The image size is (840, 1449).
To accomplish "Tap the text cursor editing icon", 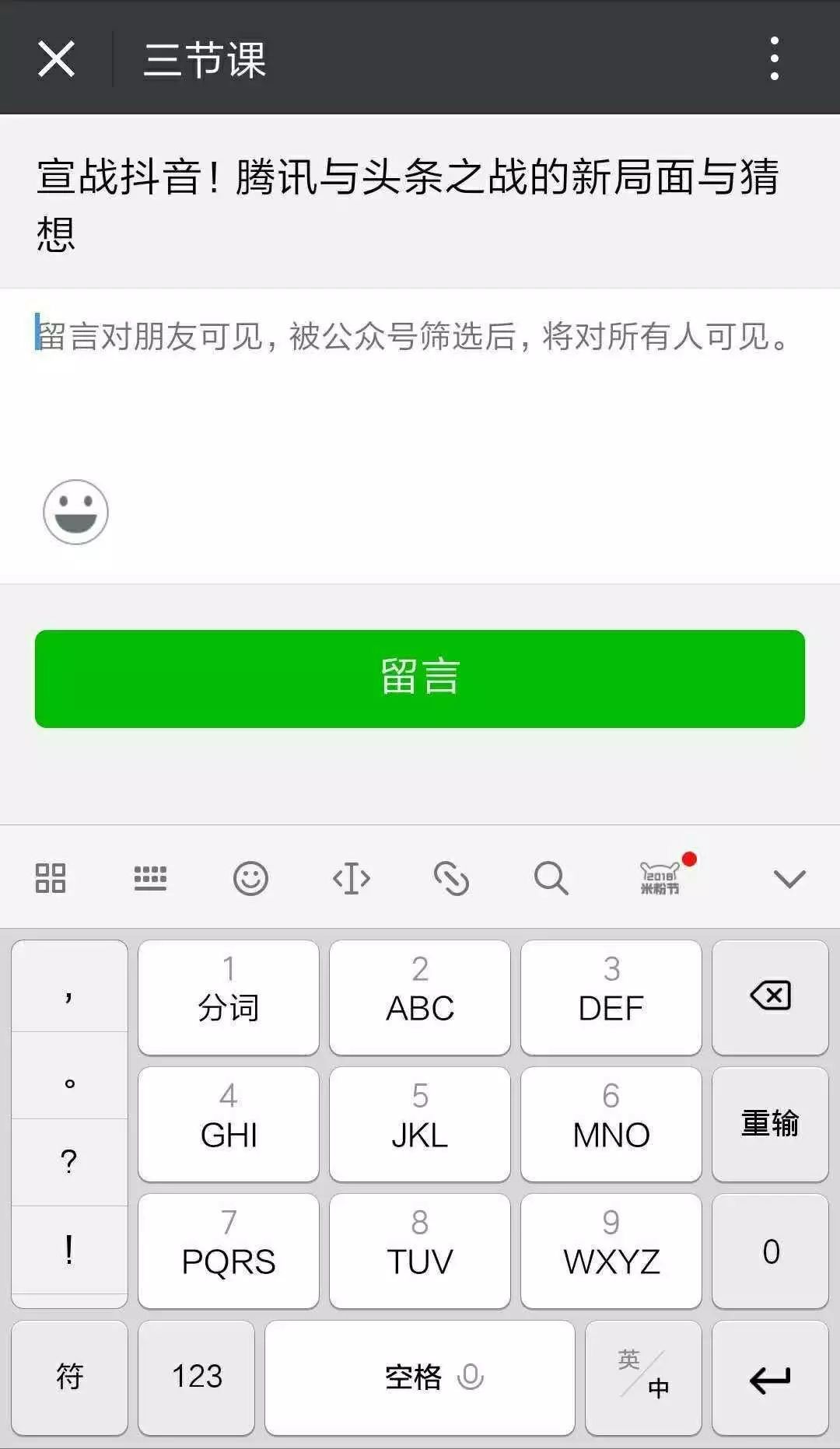I will pos(351,878).
